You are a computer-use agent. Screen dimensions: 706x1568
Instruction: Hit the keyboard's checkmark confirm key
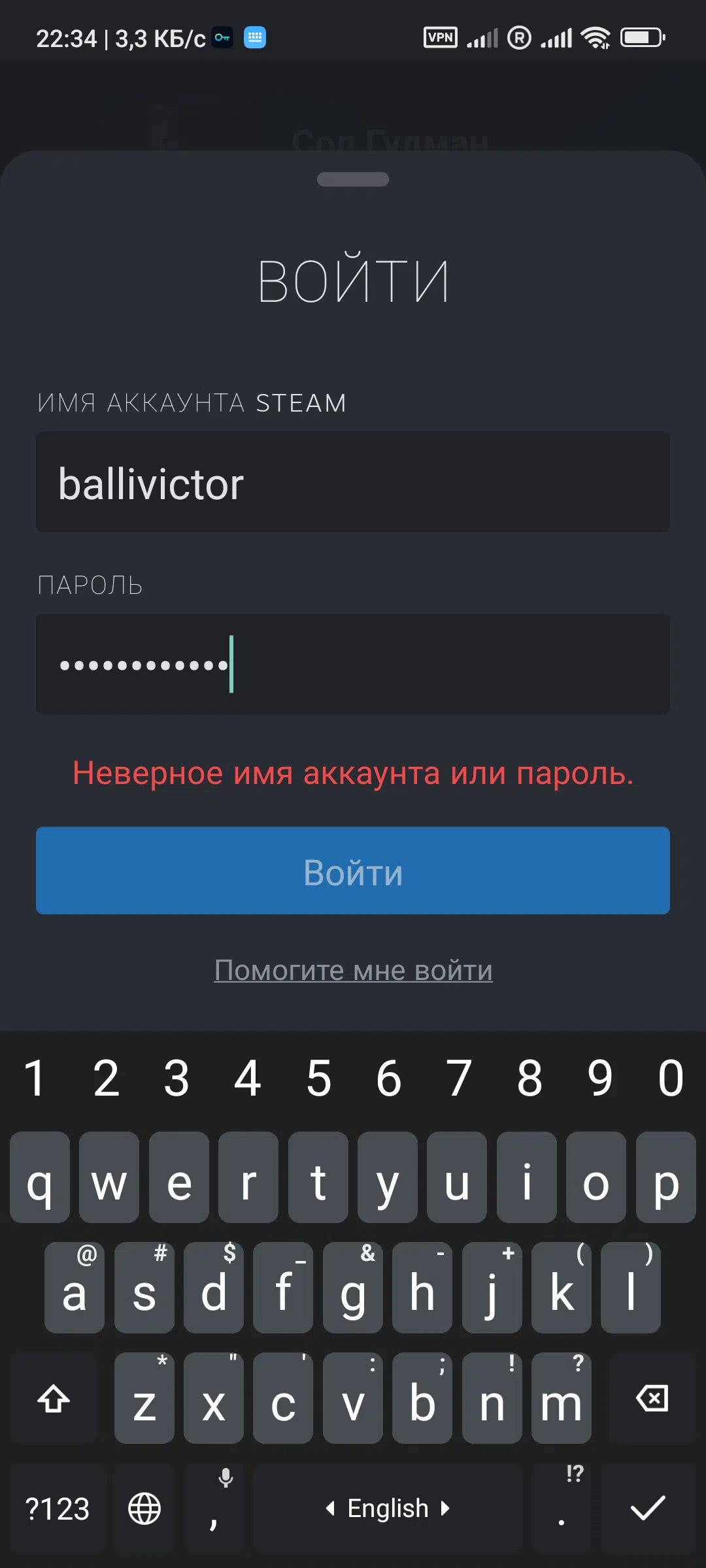(x=648, y=1508)
